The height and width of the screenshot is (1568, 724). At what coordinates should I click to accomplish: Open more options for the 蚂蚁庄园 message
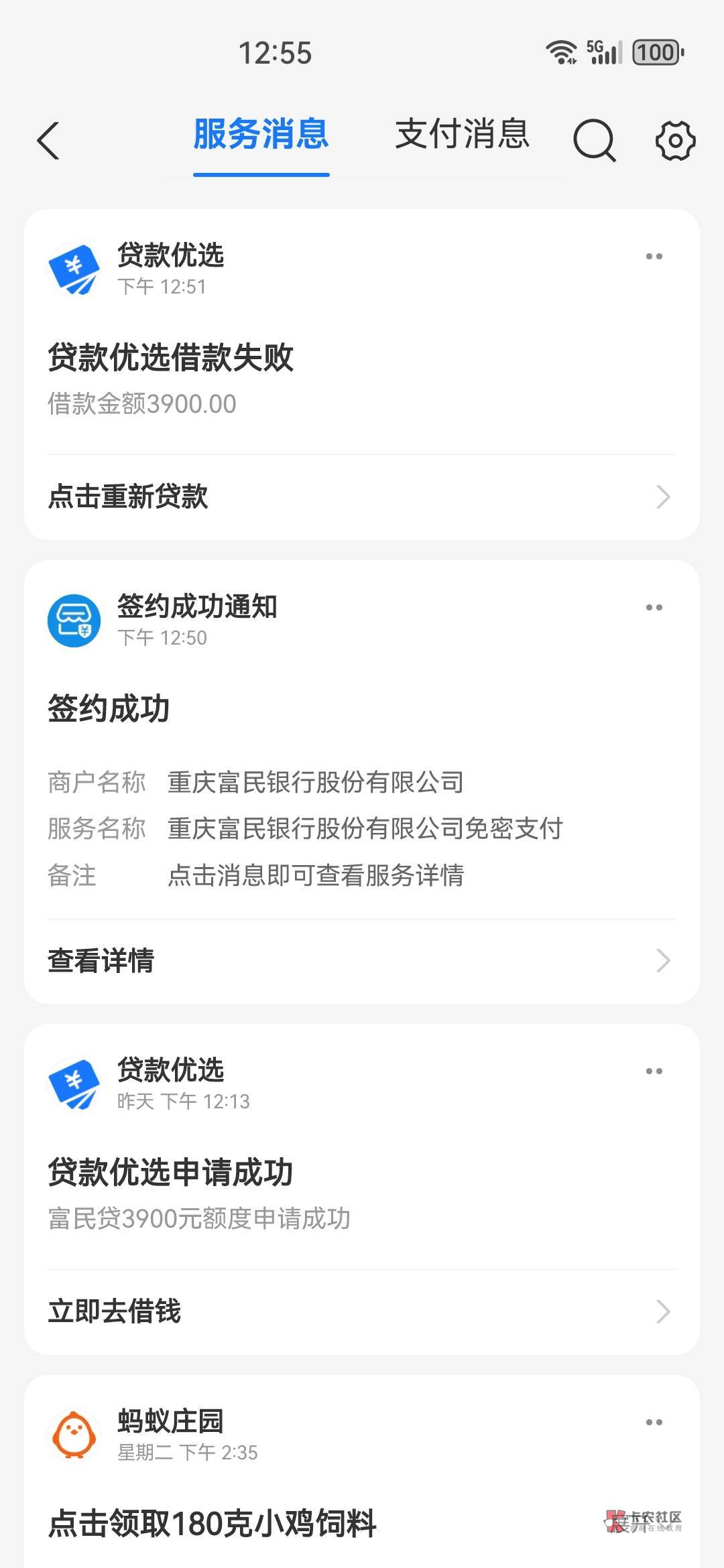pyautogui.click(x=654, y=1423)
